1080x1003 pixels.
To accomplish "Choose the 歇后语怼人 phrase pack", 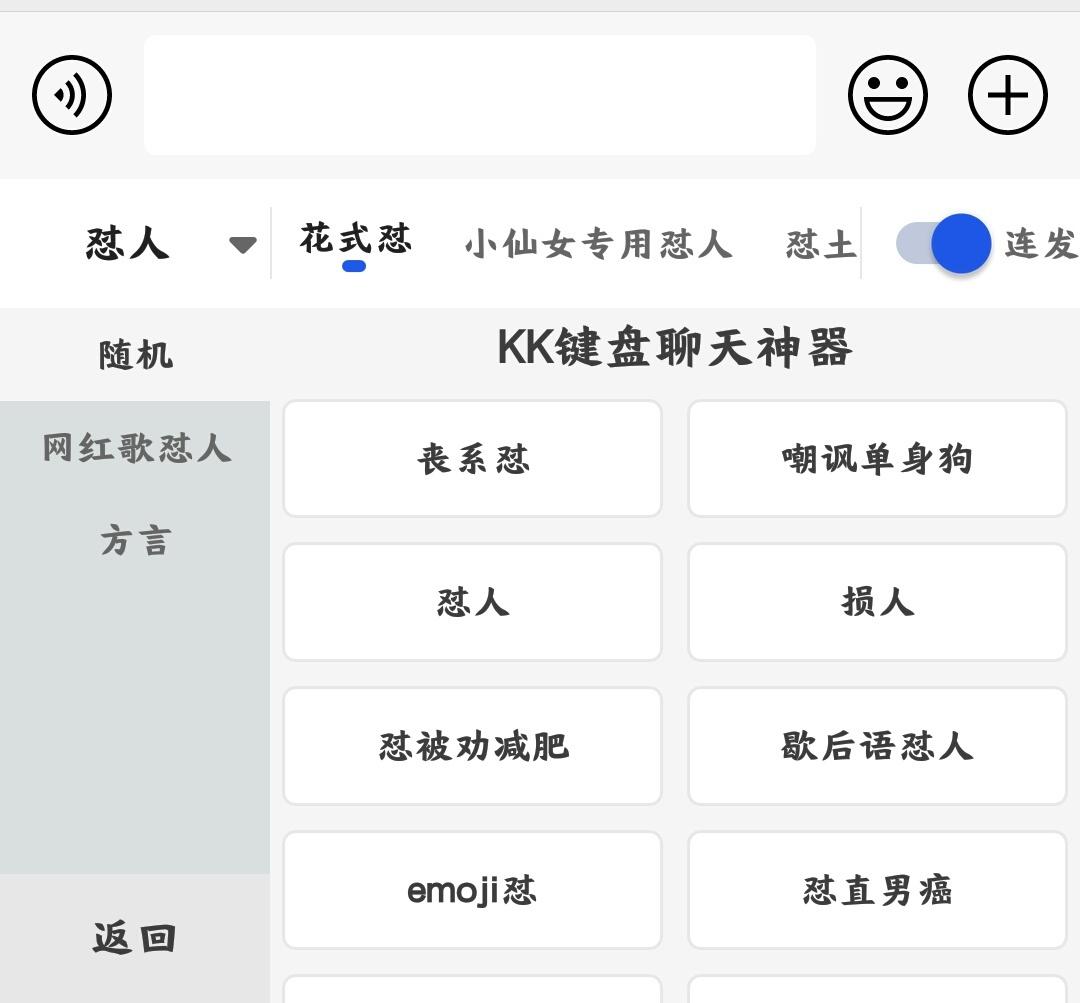I will click(x=877, y=746).
